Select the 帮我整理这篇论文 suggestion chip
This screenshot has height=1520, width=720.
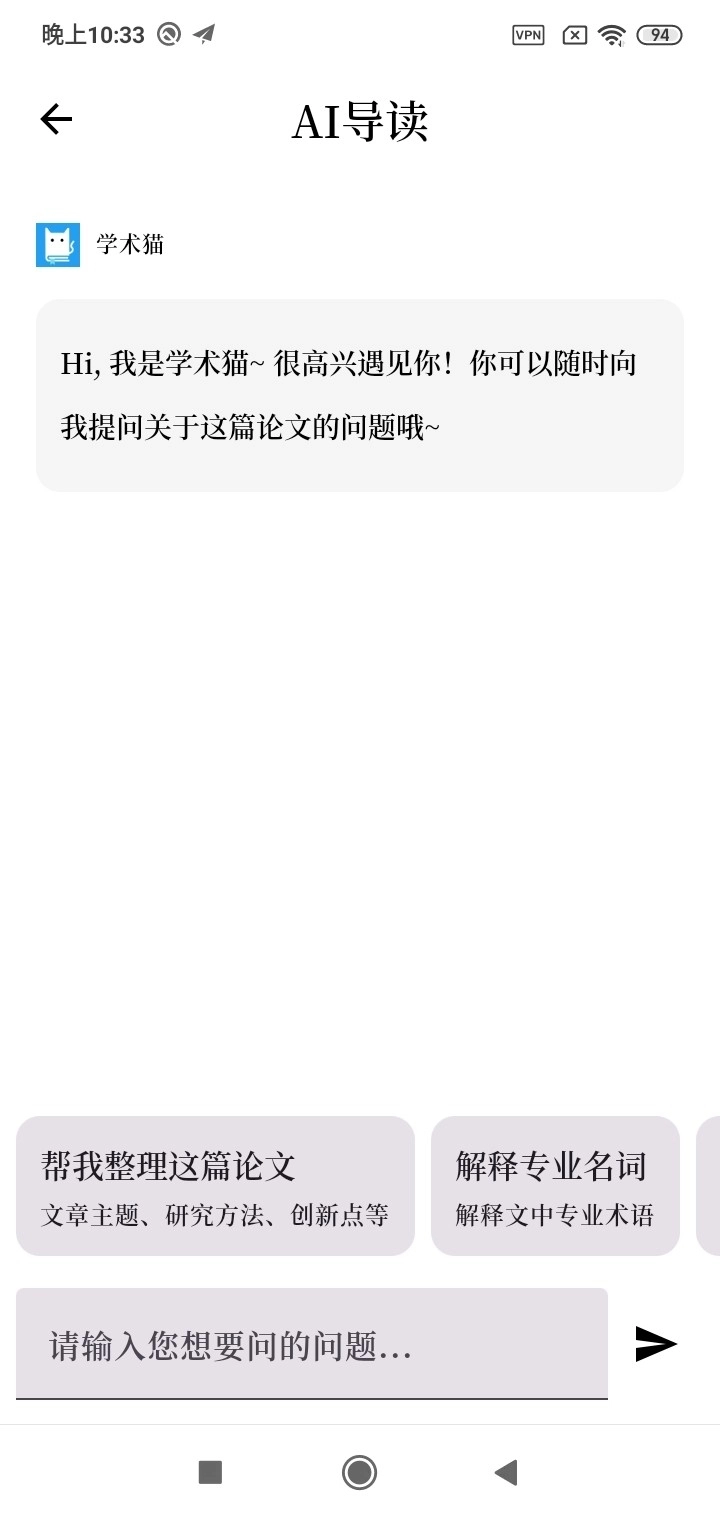[x=215, y=1186]
